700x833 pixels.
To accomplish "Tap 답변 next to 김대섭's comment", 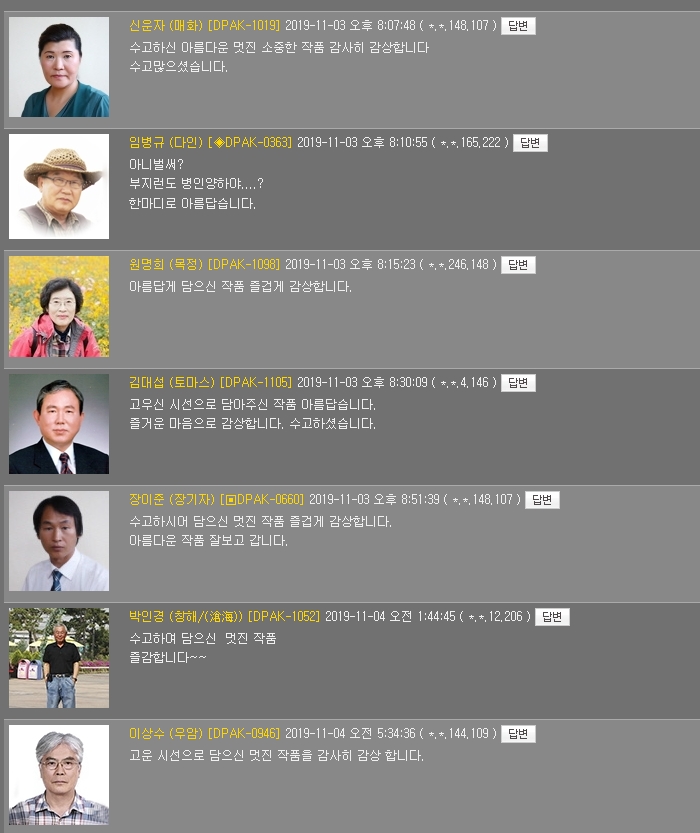I will click(518, 383).
